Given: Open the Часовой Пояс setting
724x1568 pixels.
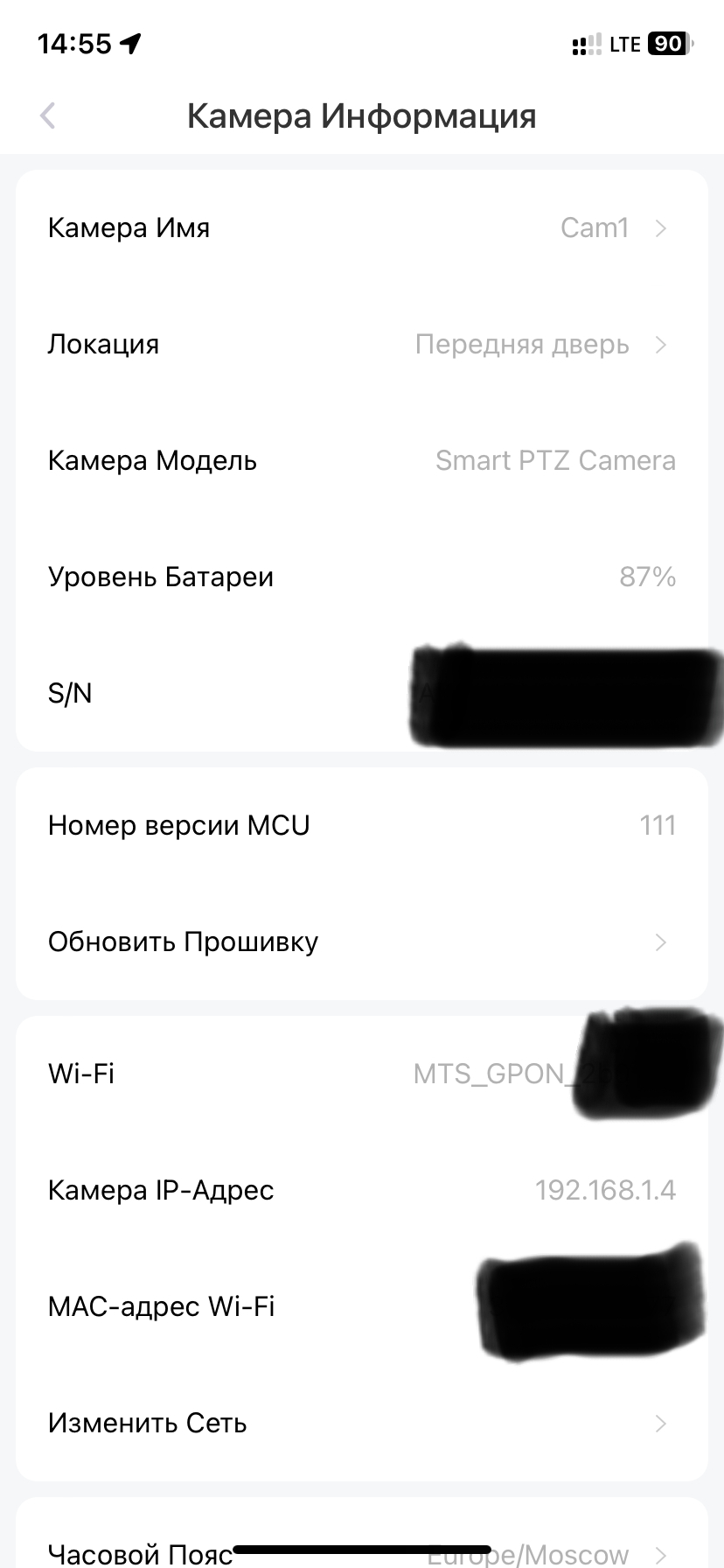Looking at the screenshot, I should (x=361, y=1551).
